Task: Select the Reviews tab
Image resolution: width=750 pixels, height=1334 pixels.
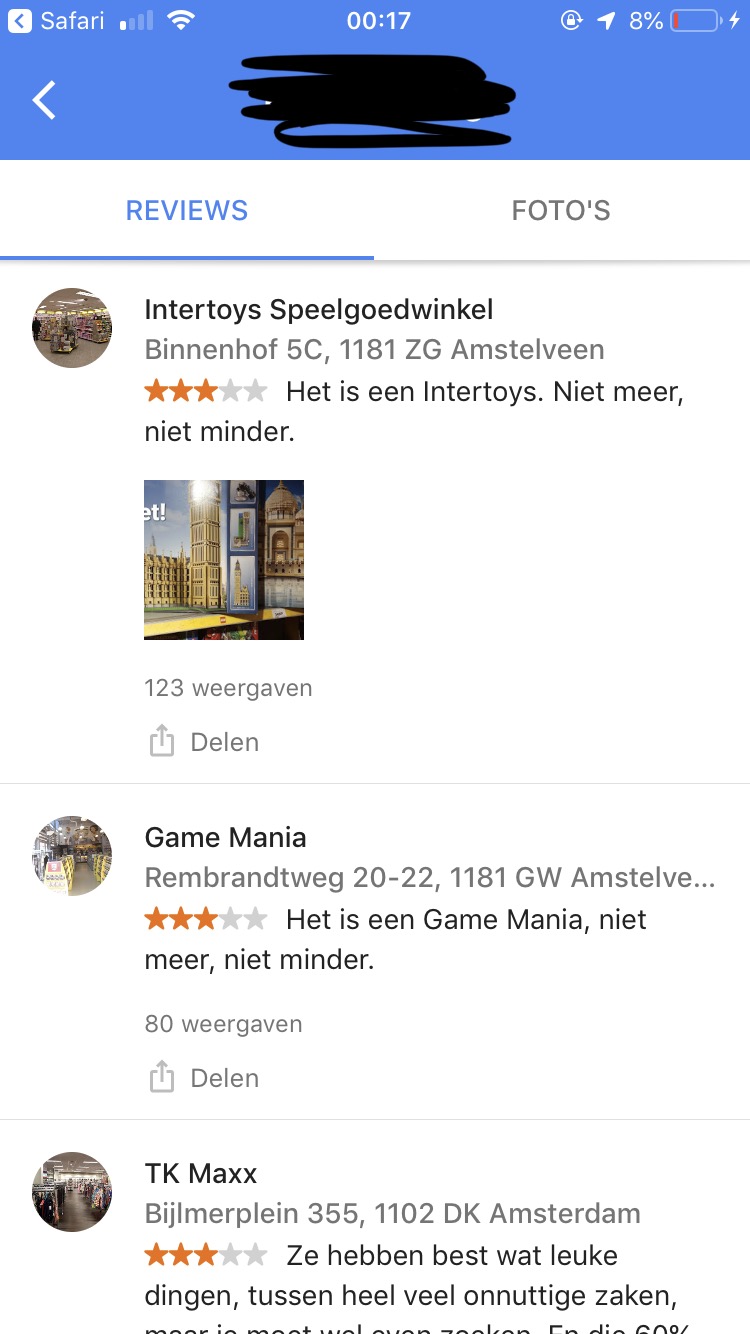Action: [x=187, y=211]
